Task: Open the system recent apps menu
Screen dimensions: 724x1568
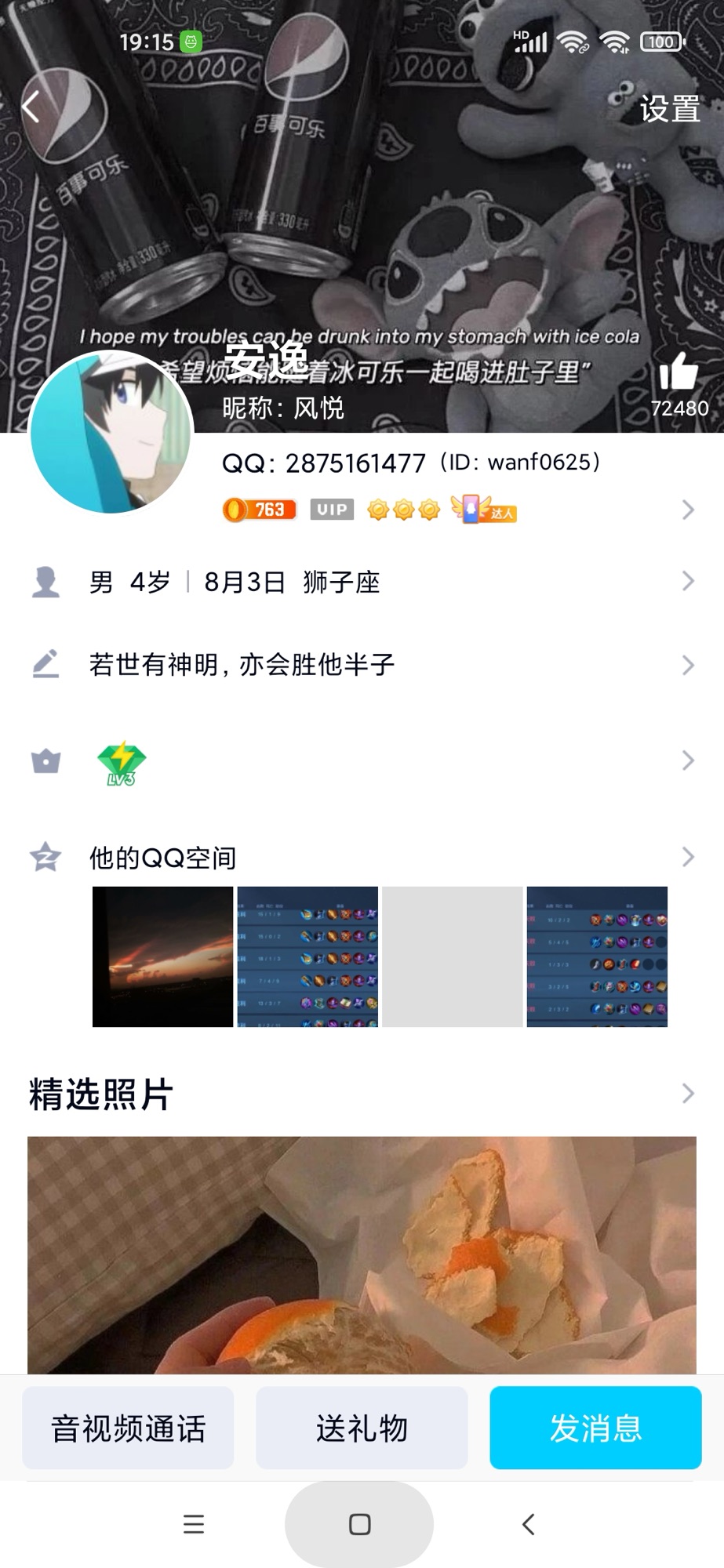Action: [x=194, y=1524]
